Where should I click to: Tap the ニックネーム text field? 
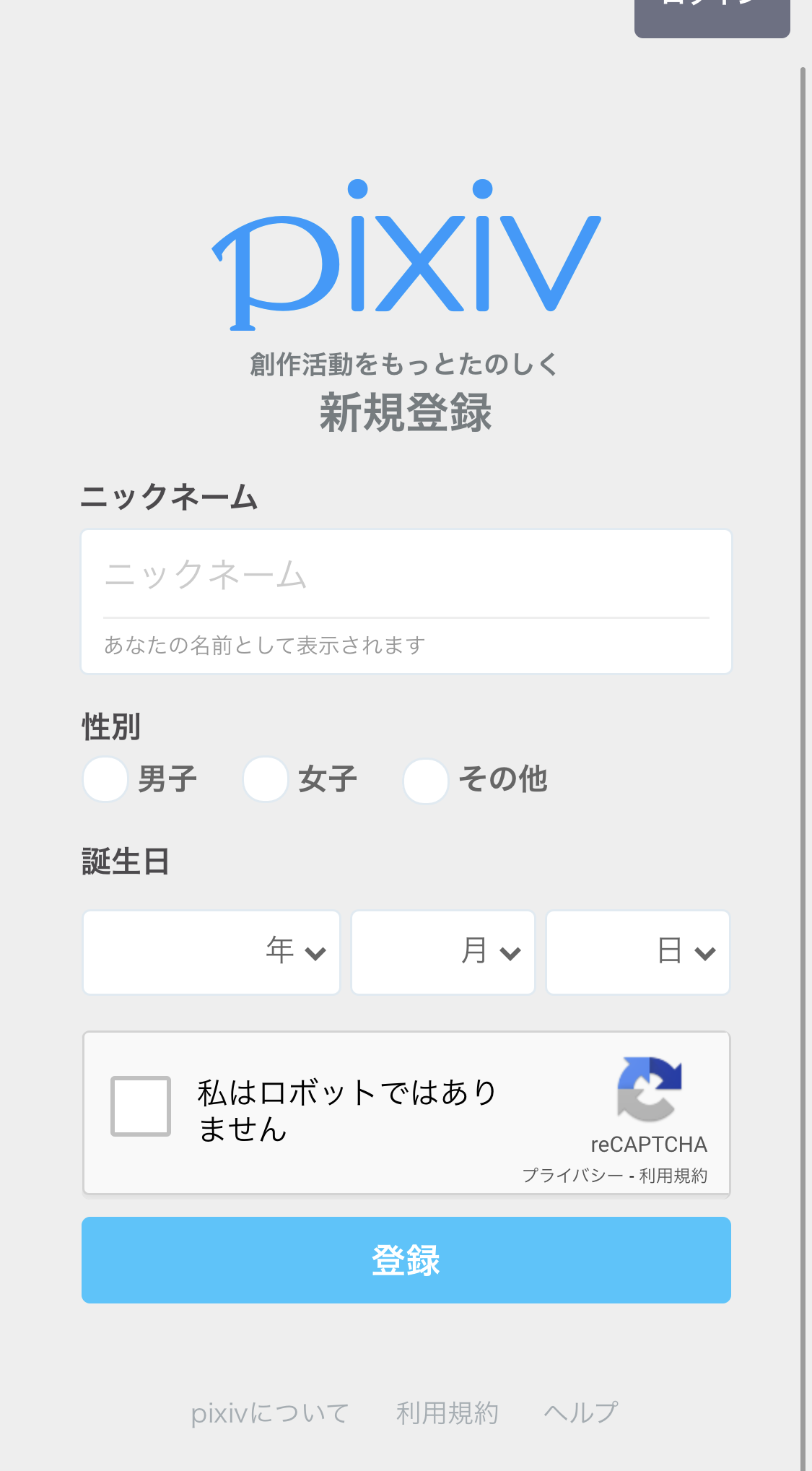coord(406,575)
